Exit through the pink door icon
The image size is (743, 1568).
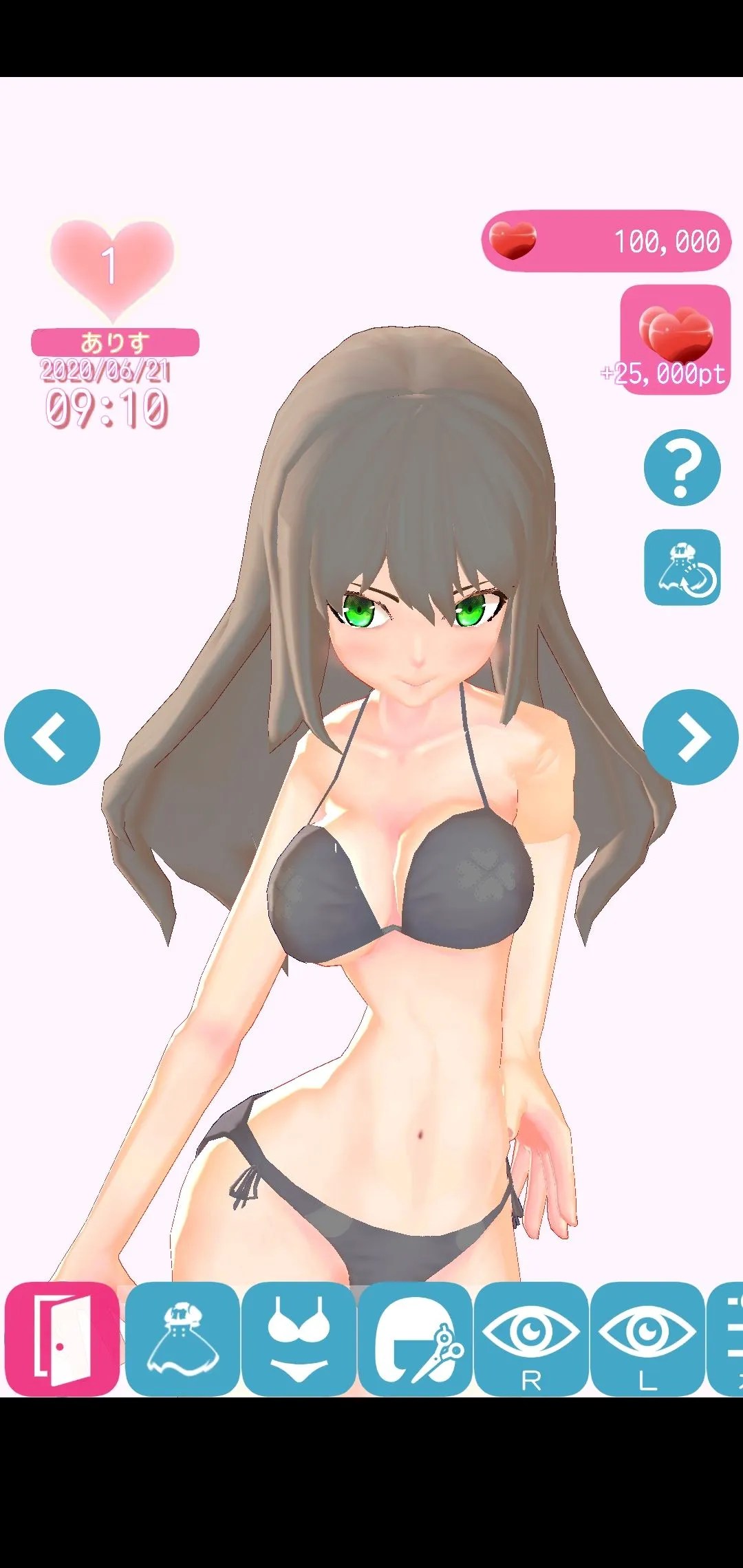(x=62, y=1339)
